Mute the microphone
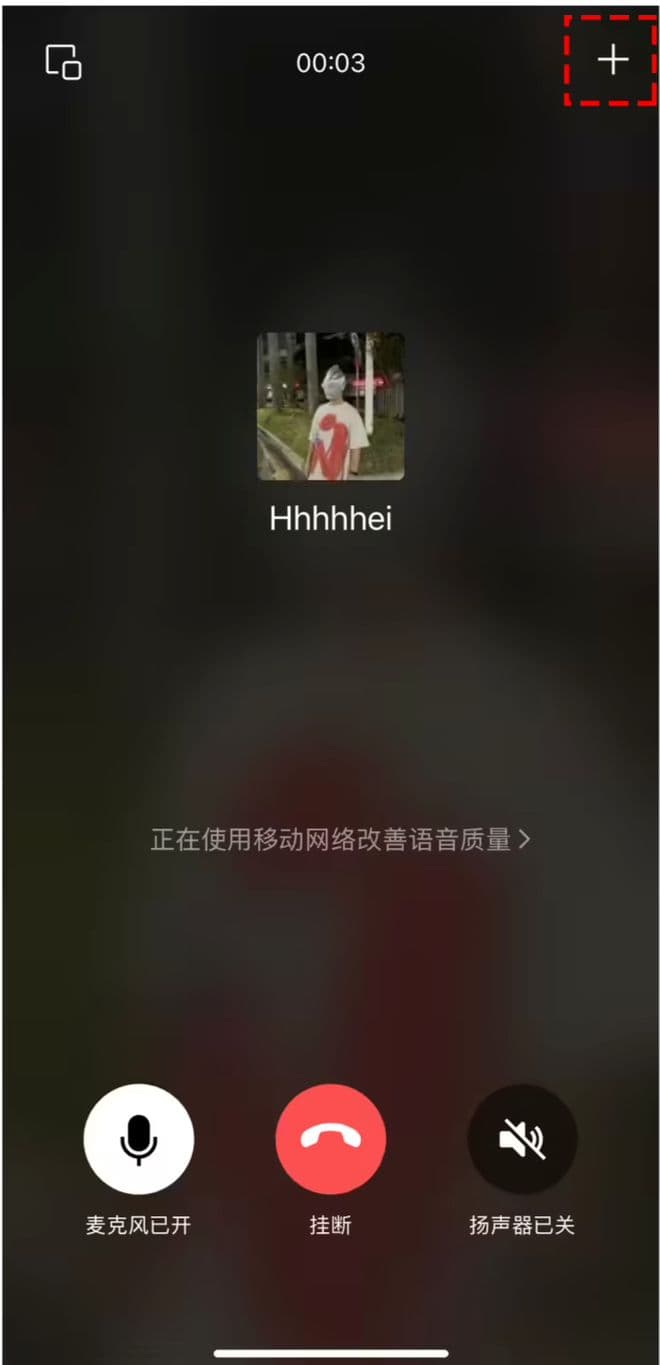The width and height of the screenshot is (660, 1365). coord(139,1139)
